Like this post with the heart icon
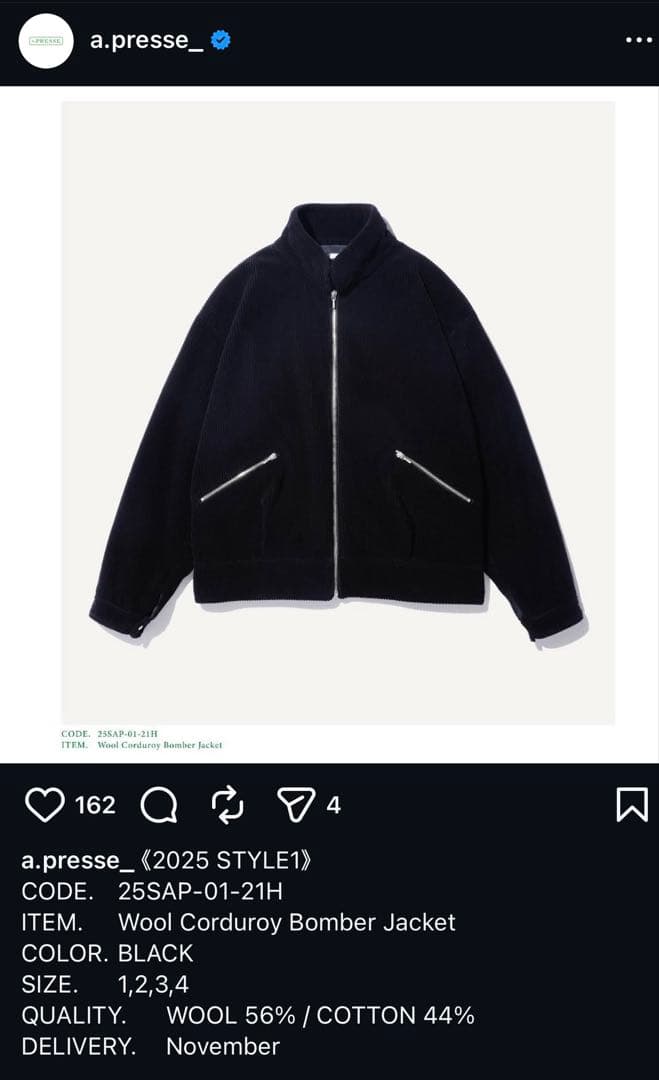659x1080 pixels. point(44,805)
